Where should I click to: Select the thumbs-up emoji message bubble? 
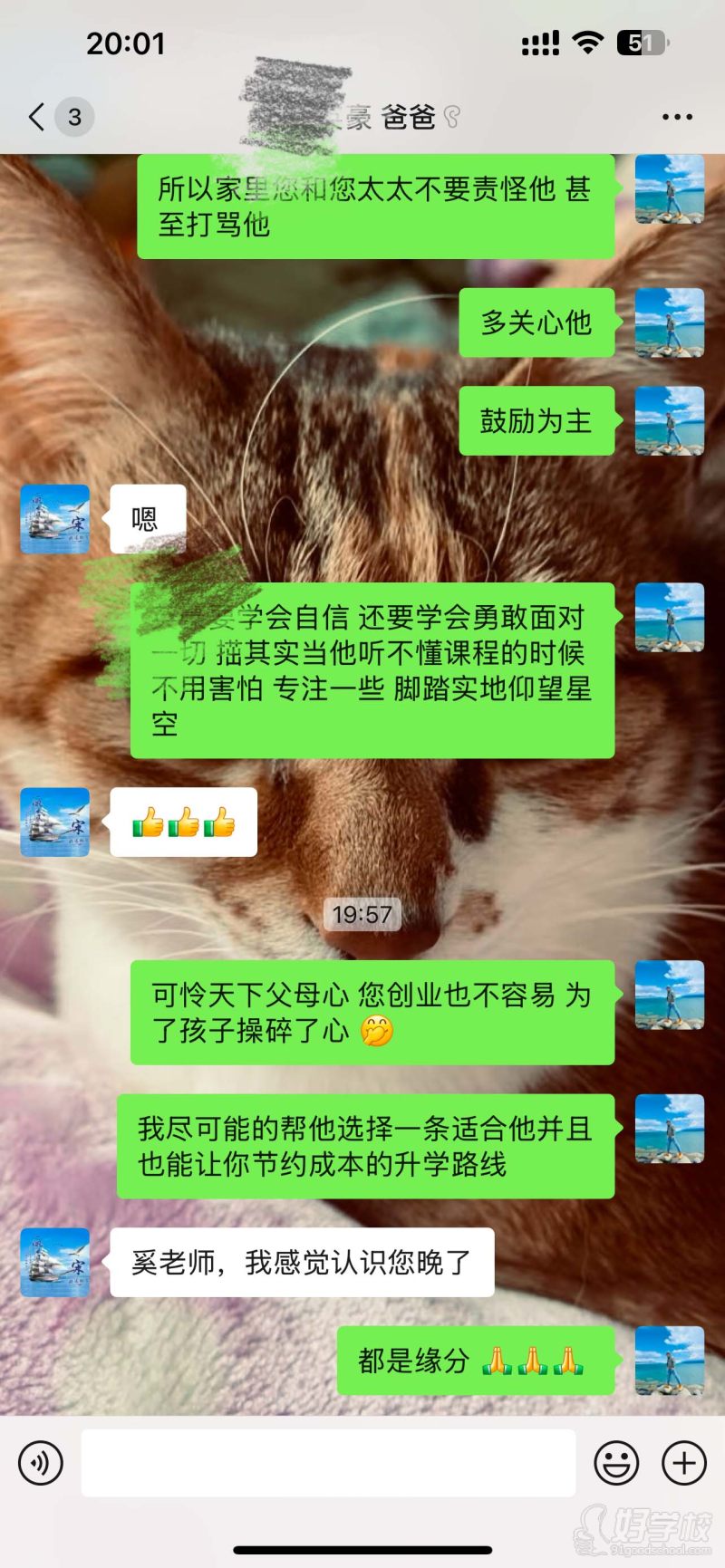coord(182,821)
